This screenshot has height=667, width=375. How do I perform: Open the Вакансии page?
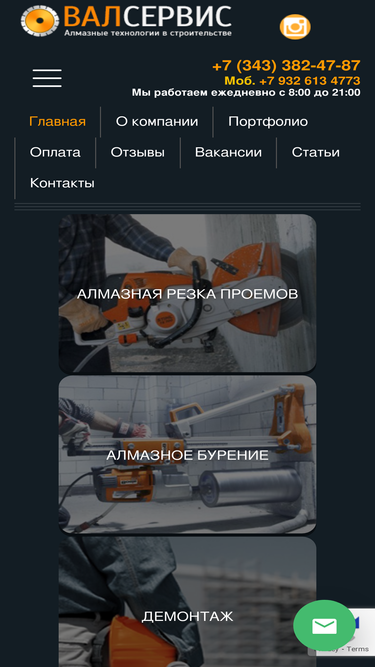[228, 152]
